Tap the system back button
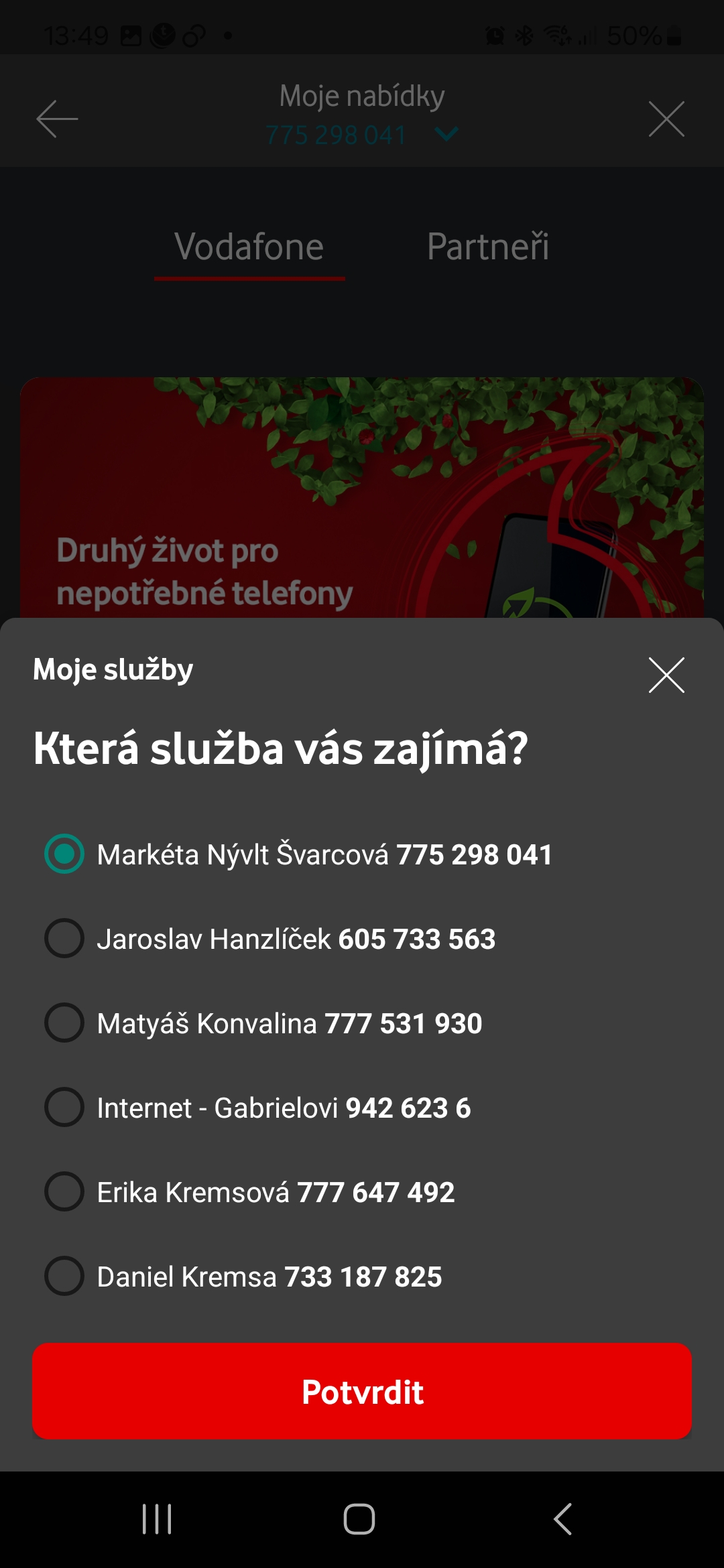This screenshot has width=724, height=1568. coord(563,1519)
